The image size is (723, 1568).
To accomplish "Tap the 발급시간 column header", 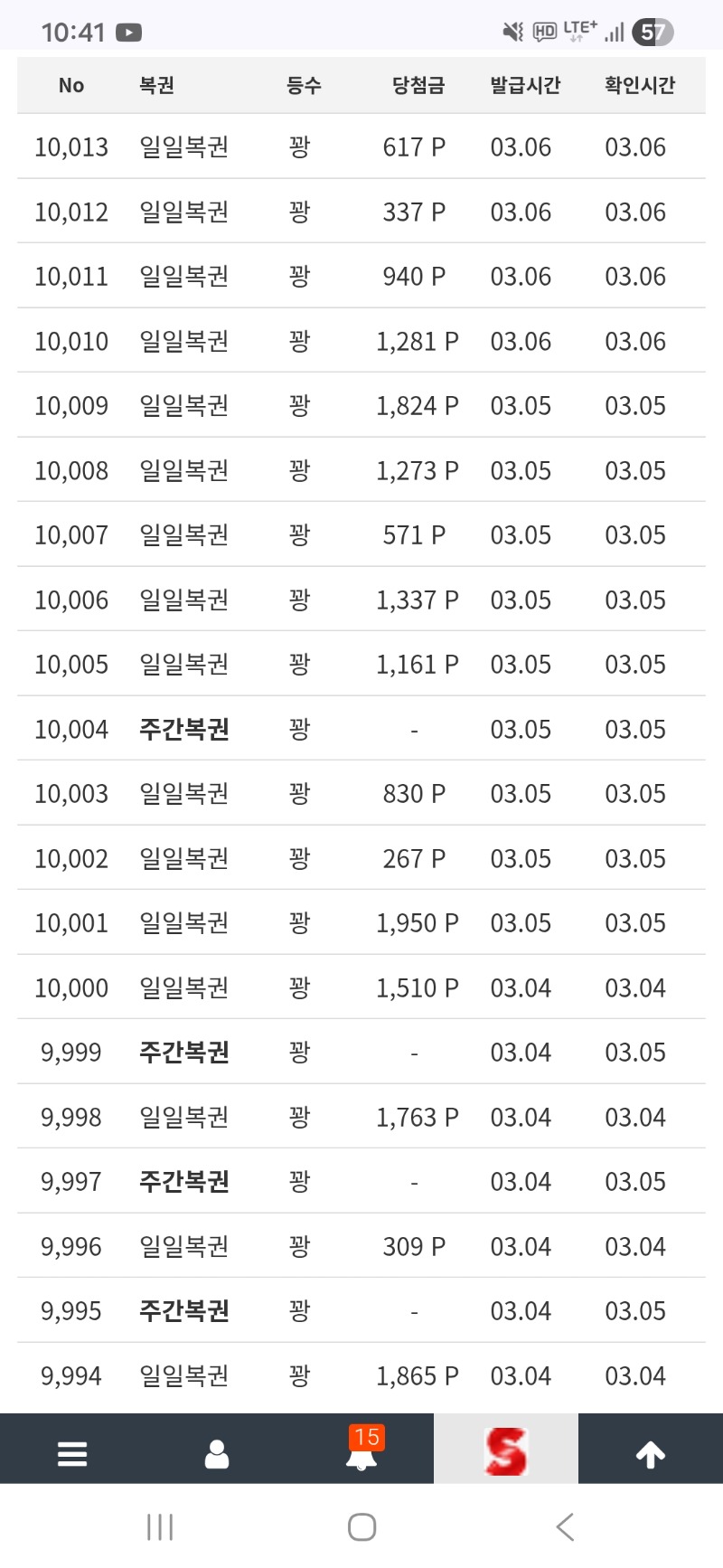I will 525,85.
